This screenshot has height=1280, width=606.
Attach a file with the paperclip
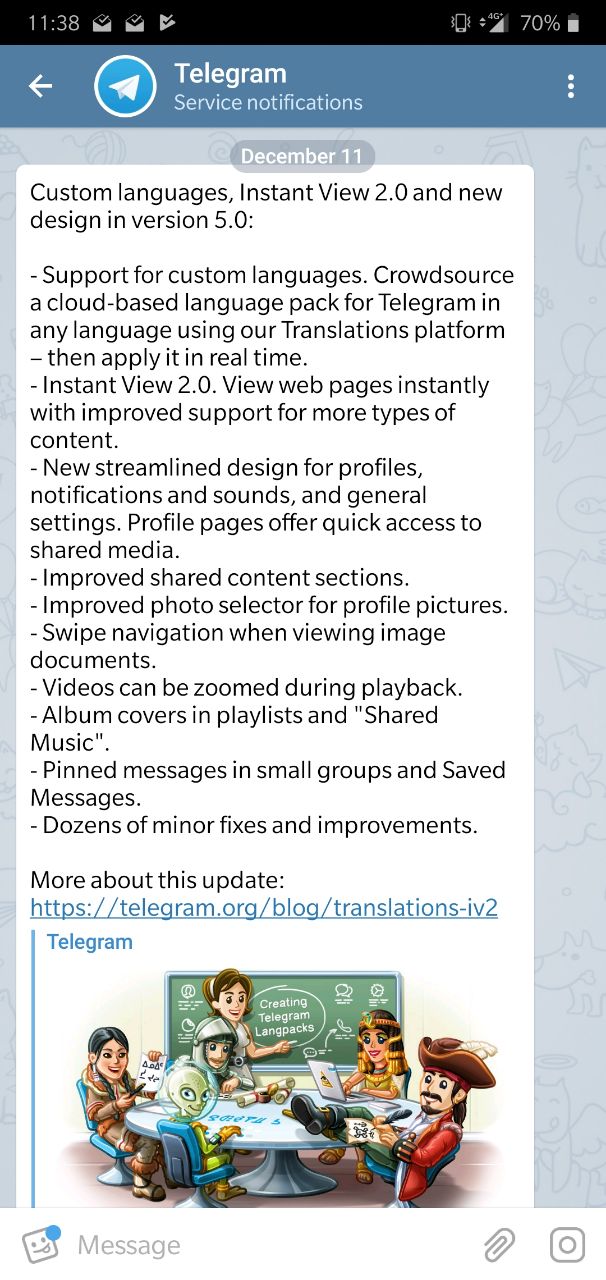(499, 1245)
